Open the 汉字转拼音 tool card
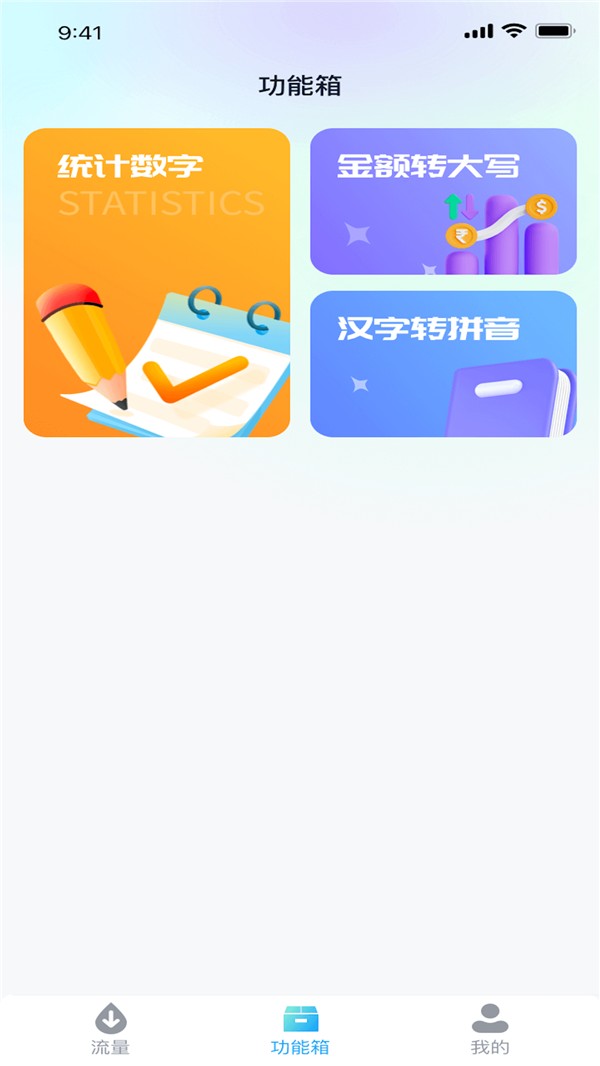Image resolution: width=600 pixels, height=1066 pixels. point(443,364)
